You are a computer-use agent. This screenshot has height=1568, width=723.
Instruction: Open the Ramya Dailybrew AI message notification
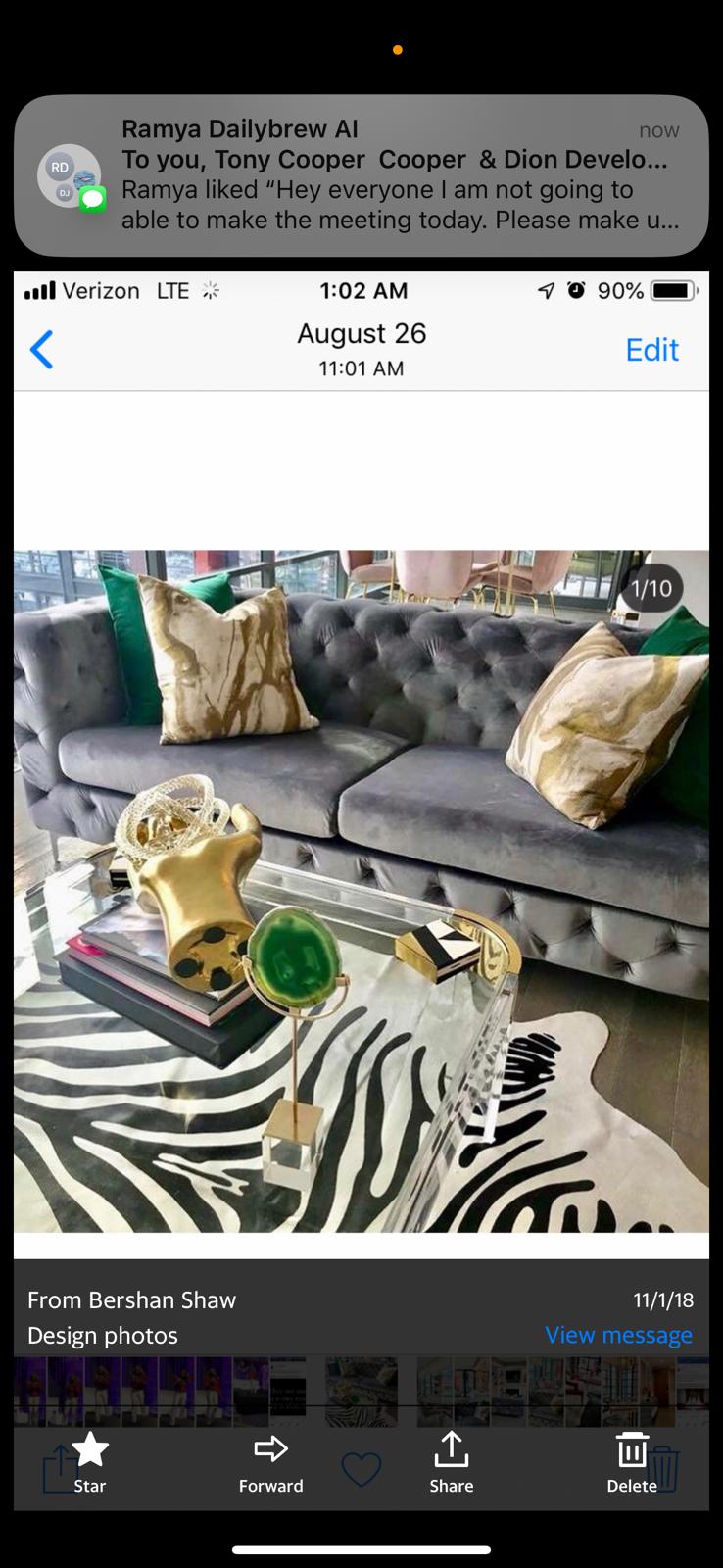click(361, 174)
